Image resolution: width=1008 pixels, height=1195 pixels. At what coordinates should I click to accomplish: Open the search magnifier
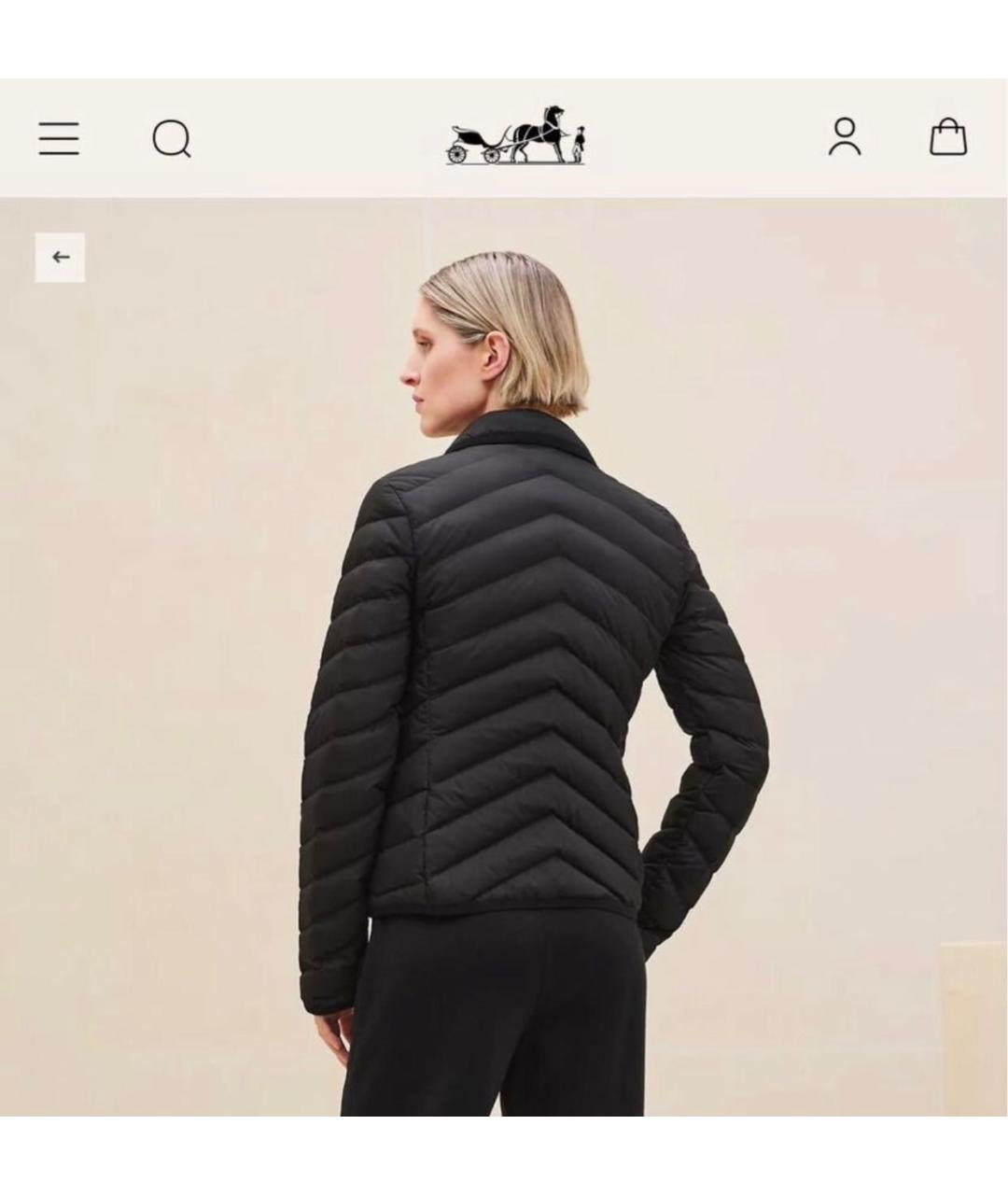pyautogui.click(x=172, y=139)
